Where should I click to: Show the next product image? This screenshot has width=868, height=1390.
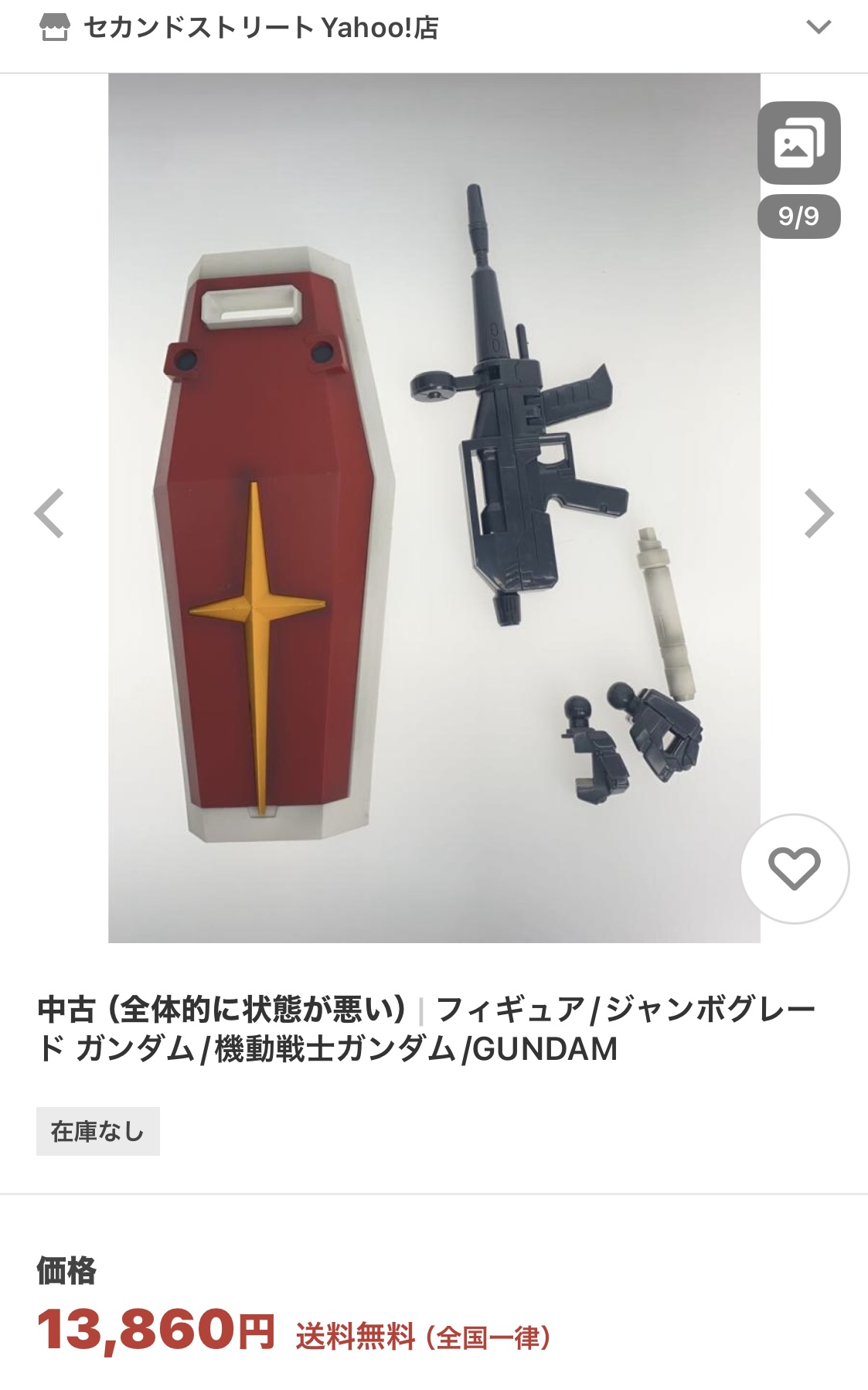[x=819, y=513]
